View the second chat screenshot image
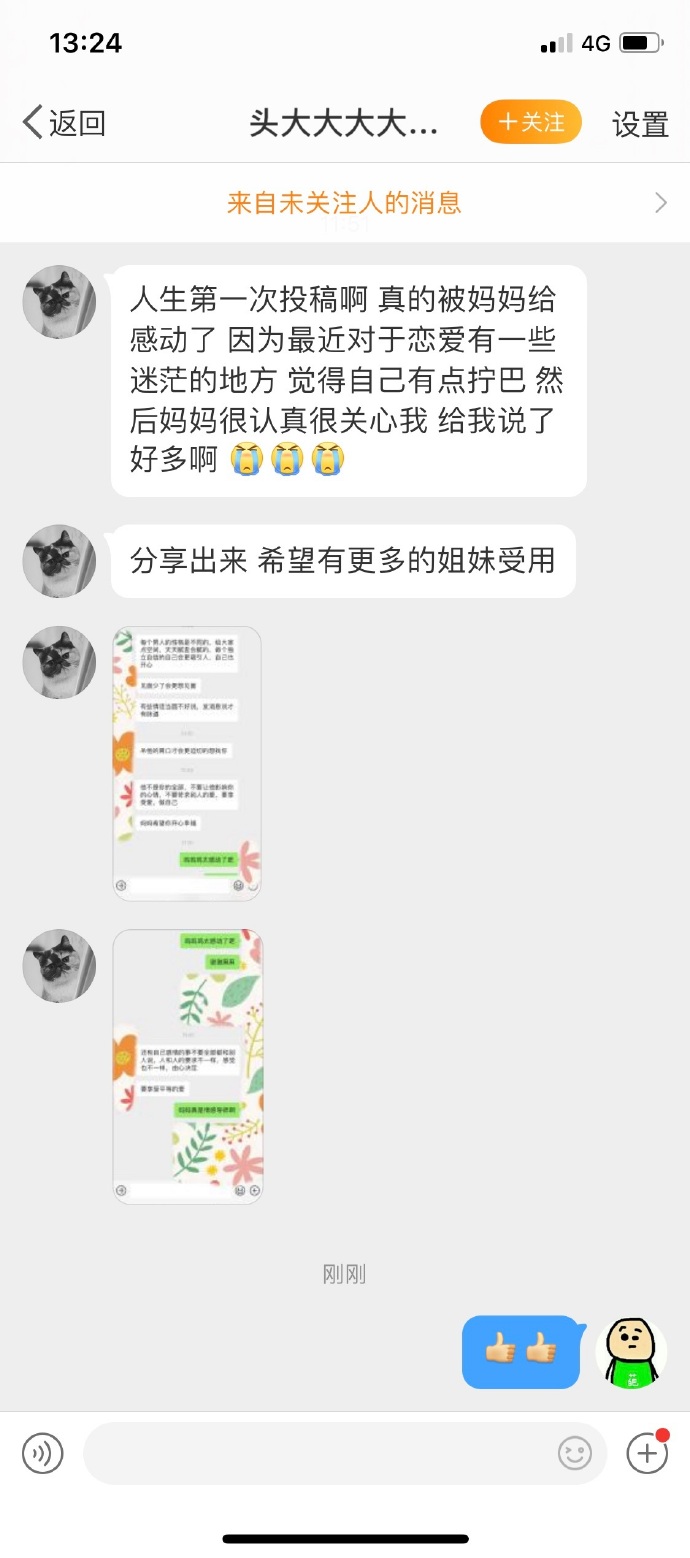The image size is (690, 1558). 187,1066
